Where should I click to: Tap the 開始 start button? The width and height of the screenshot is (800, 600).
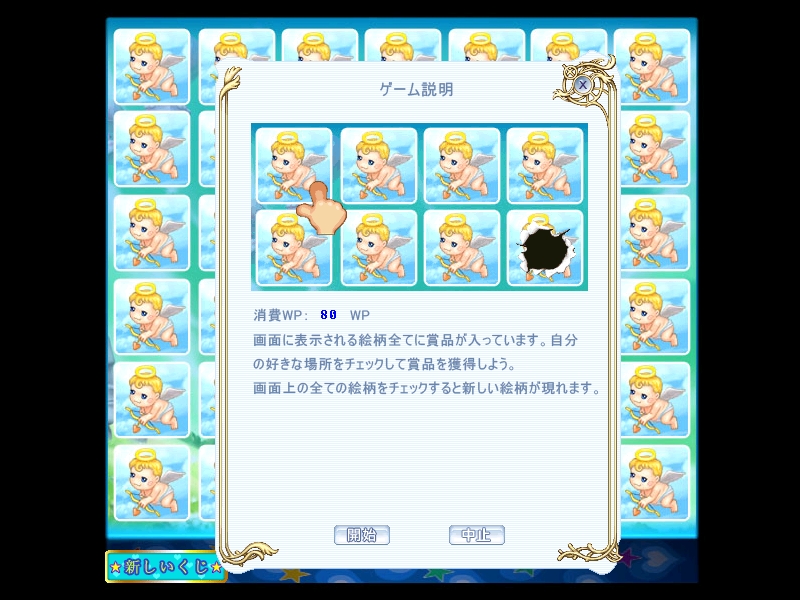tap(361, 535)
